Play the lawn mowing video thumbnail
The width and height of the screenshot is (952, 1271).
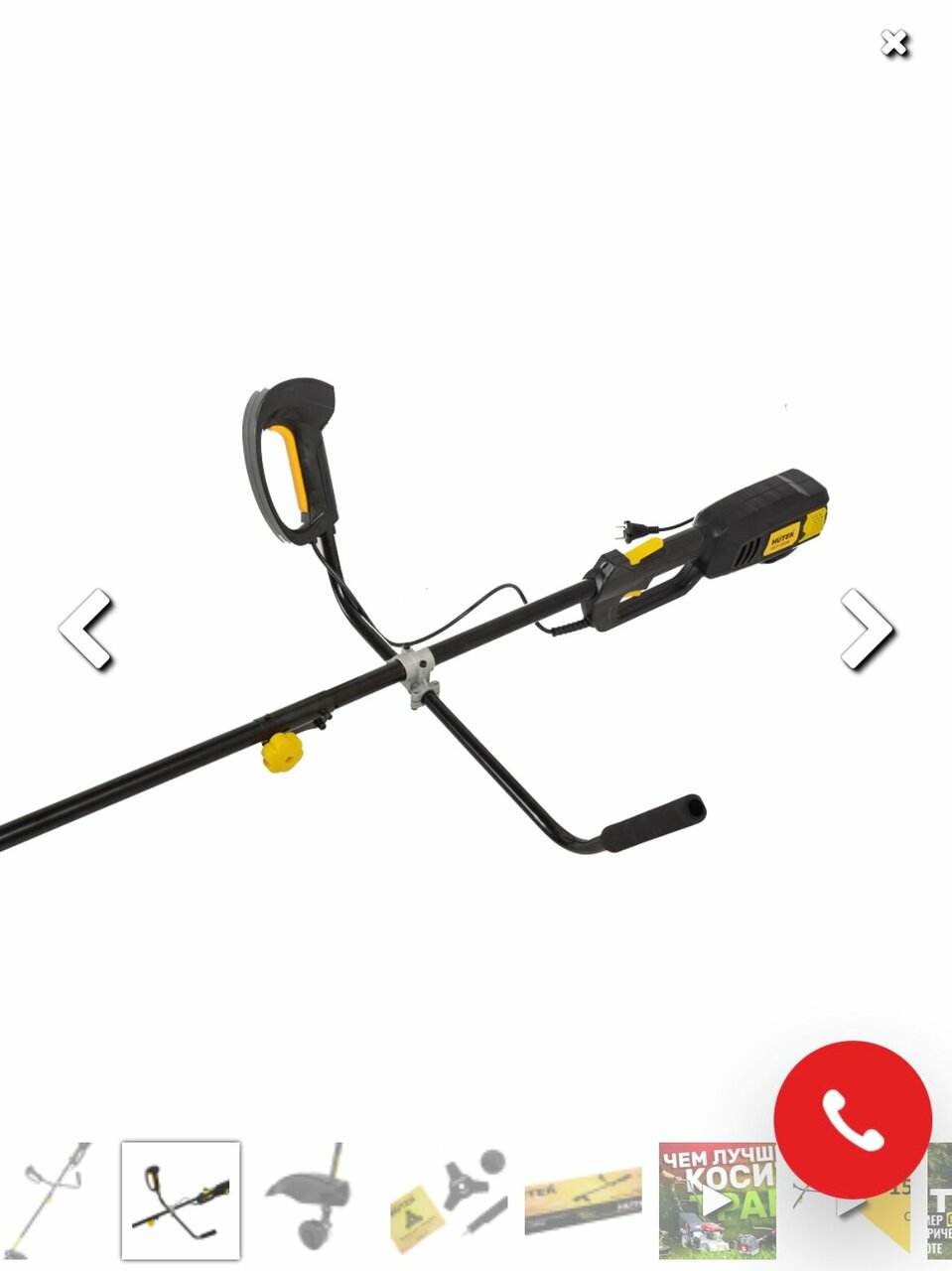click(716, 1200)
